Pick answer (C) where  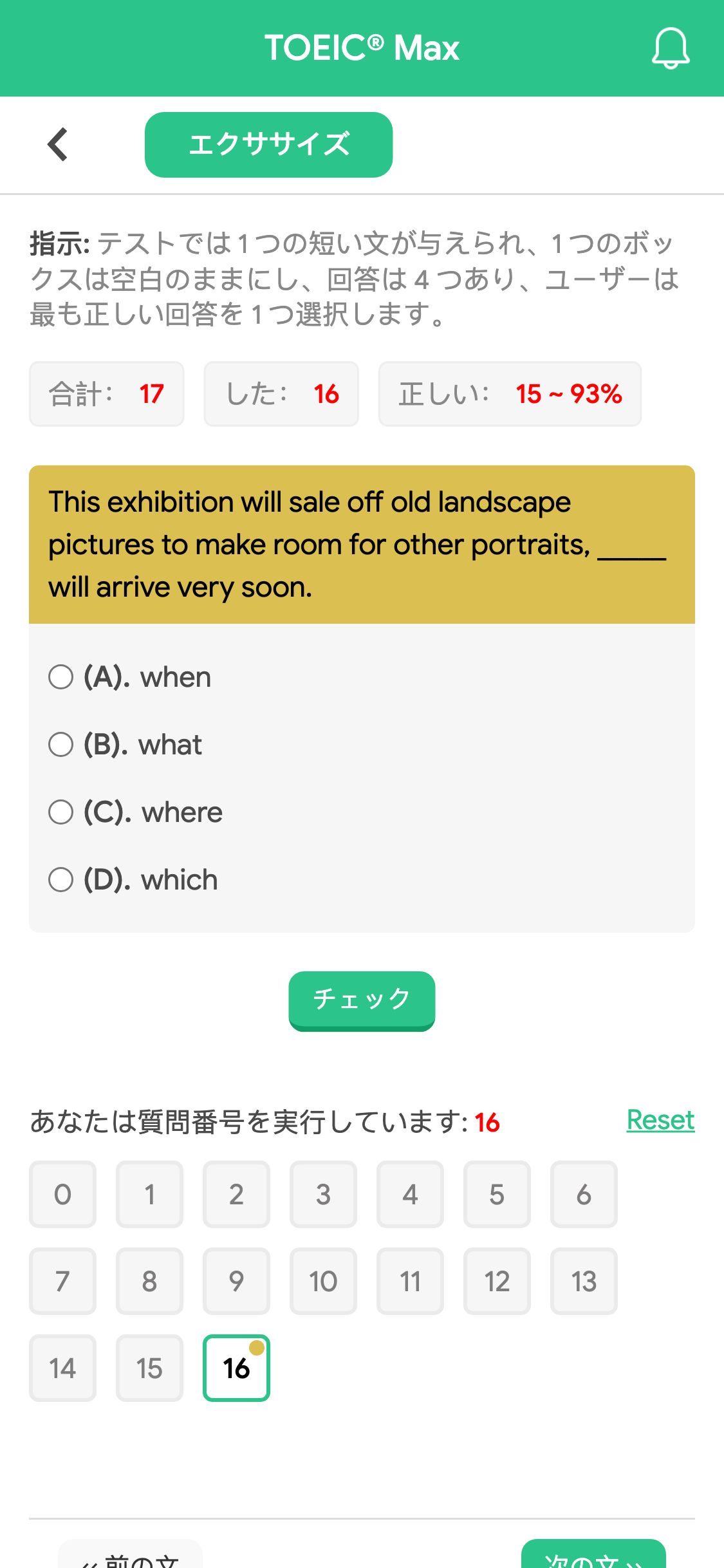136,812
